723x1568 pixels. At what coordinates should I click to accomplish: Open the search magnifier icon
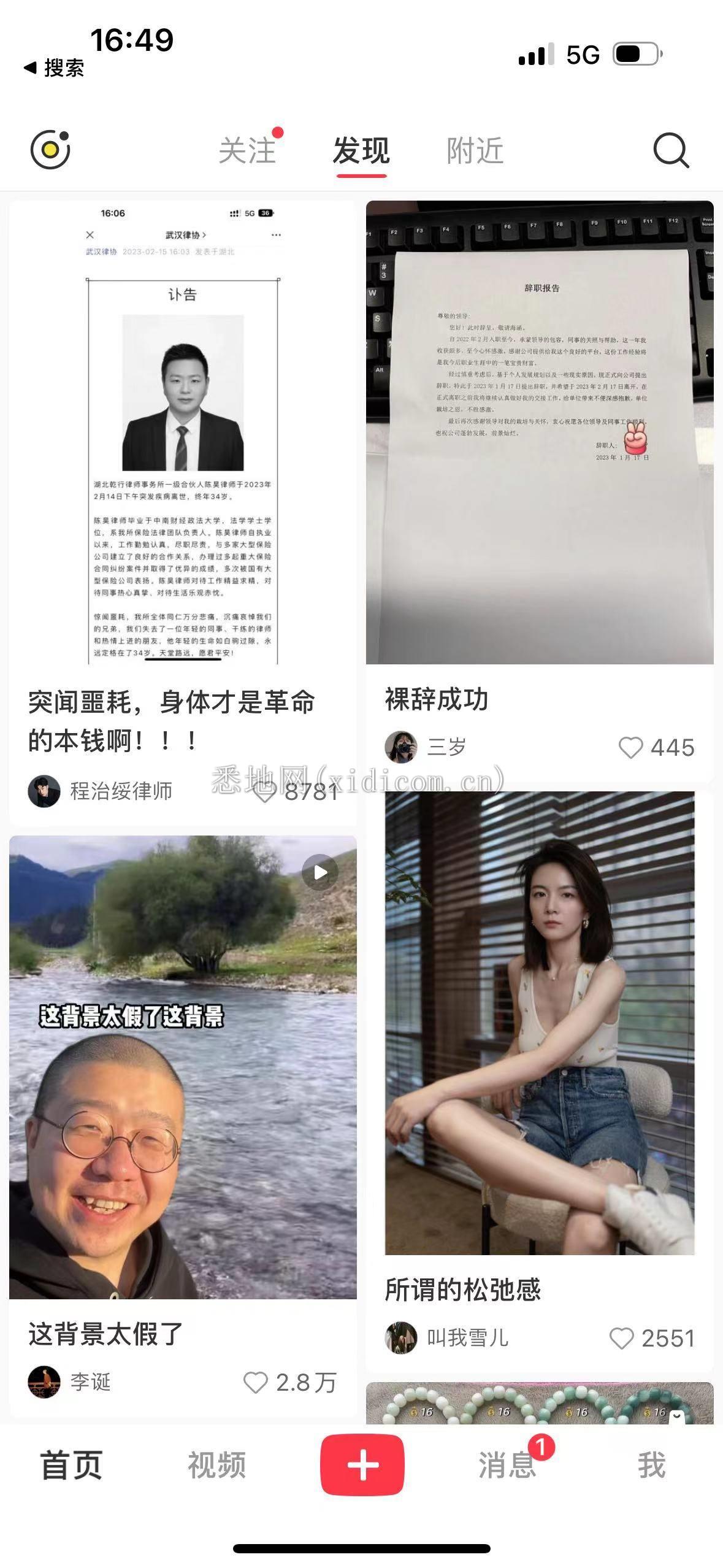[x=671, y=150]
